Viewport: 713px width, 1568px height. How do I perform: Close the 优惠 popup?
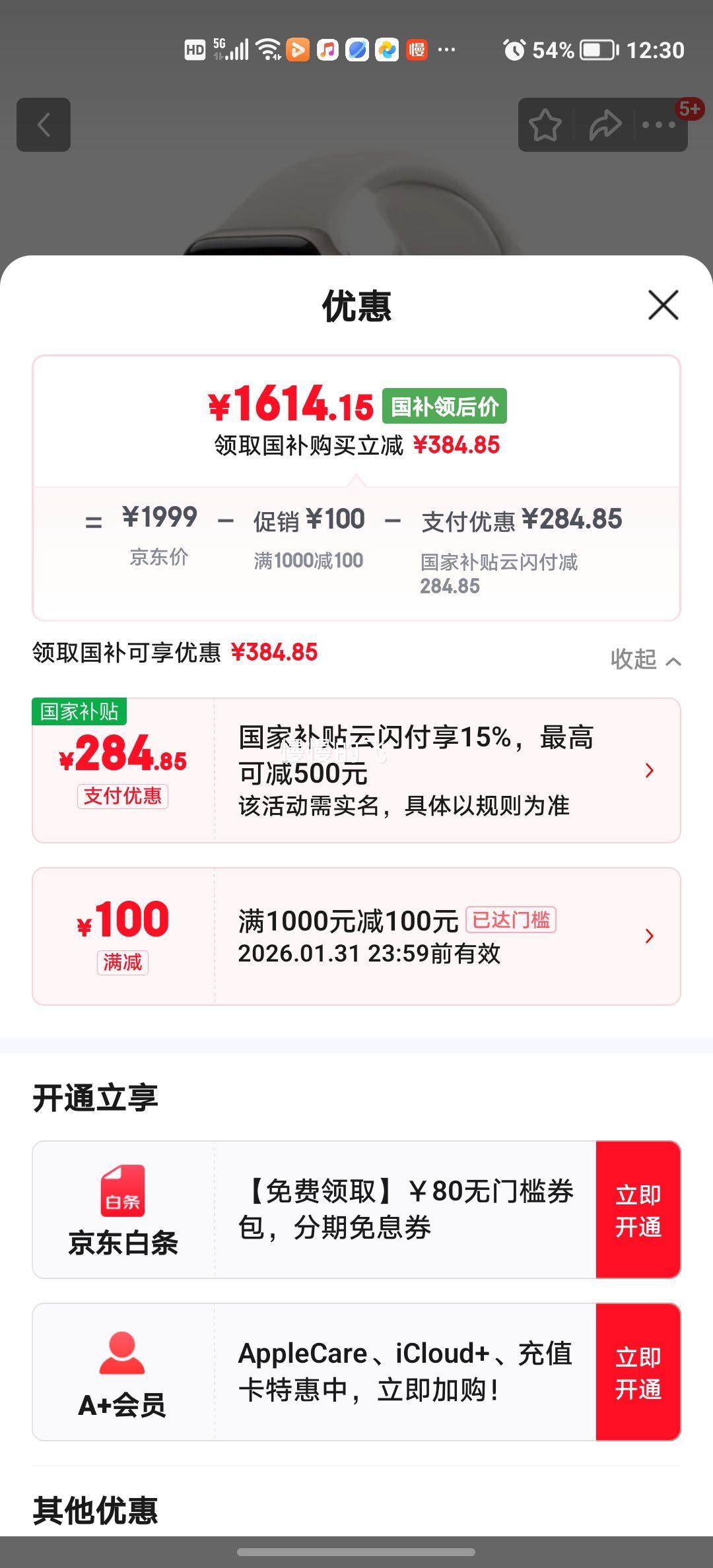point(662,306)
